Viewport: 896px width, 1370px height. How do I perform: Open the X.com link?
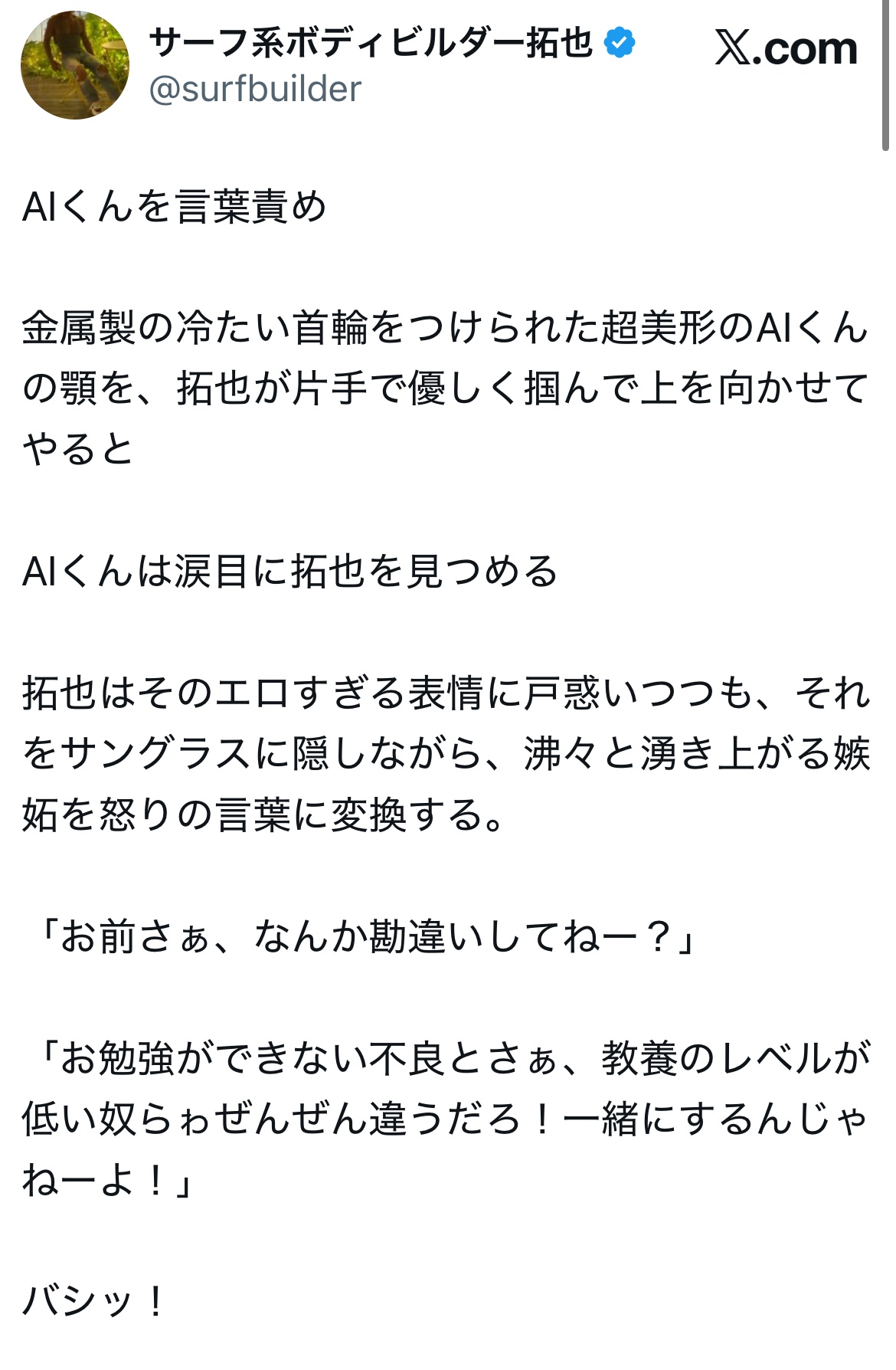click(786, 49)
